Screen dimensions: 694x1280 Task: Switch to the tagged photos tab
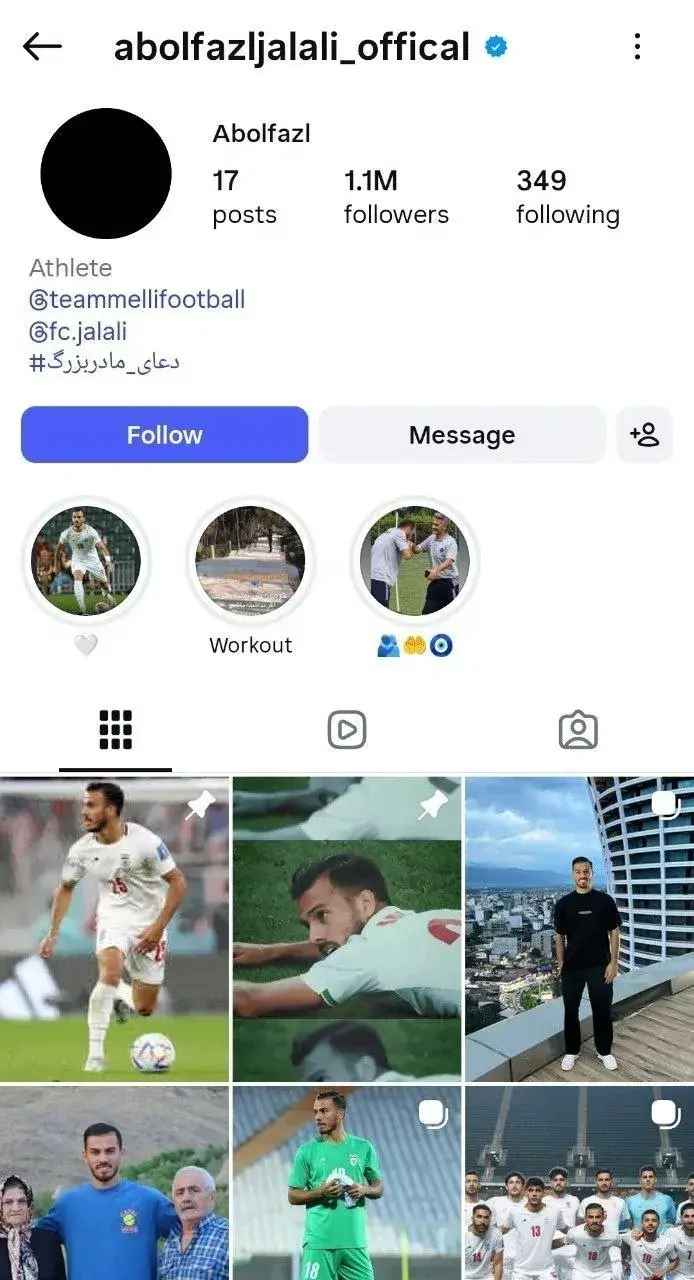coord(578,731)
